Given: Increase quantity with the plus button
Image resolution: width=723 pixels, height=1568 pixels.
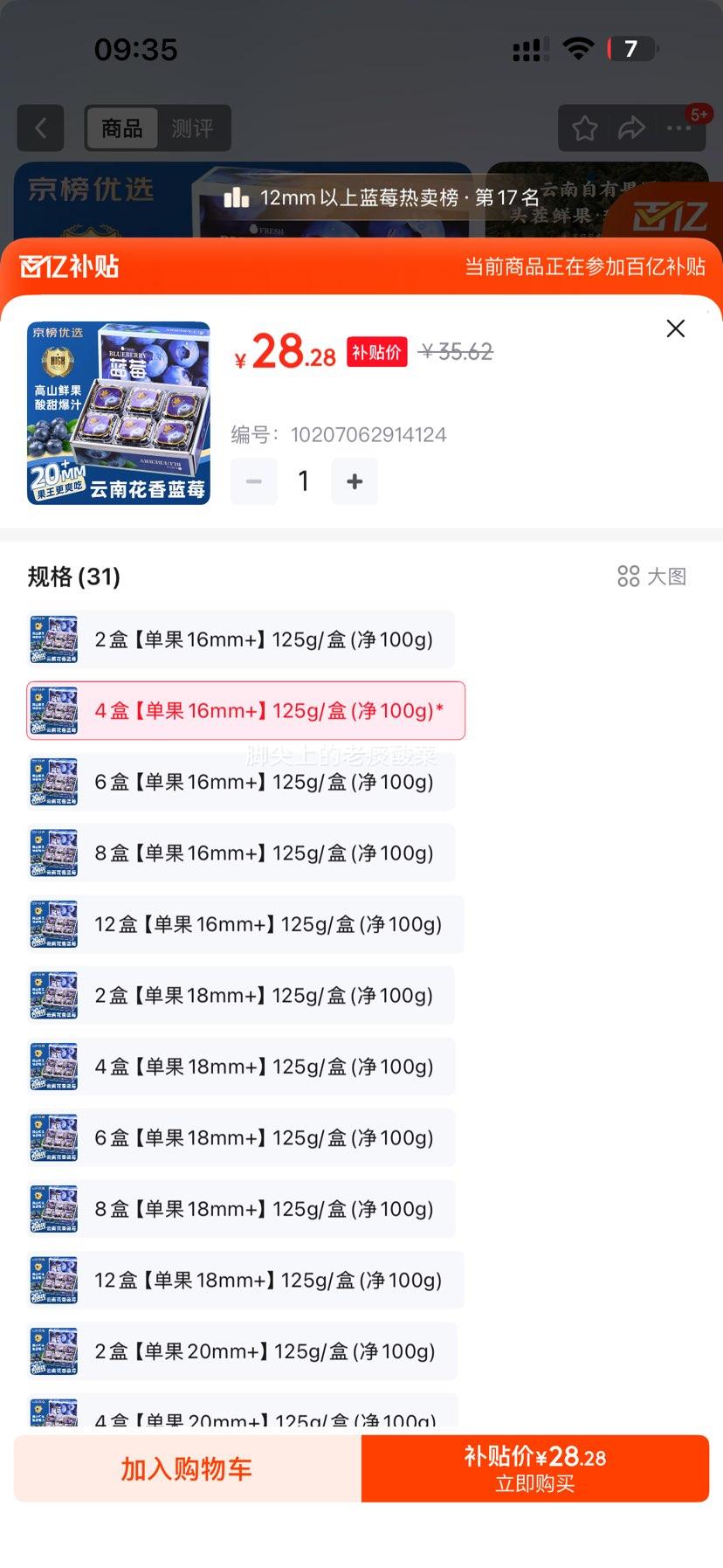Looking at the screenshot, I should [354, 480].
